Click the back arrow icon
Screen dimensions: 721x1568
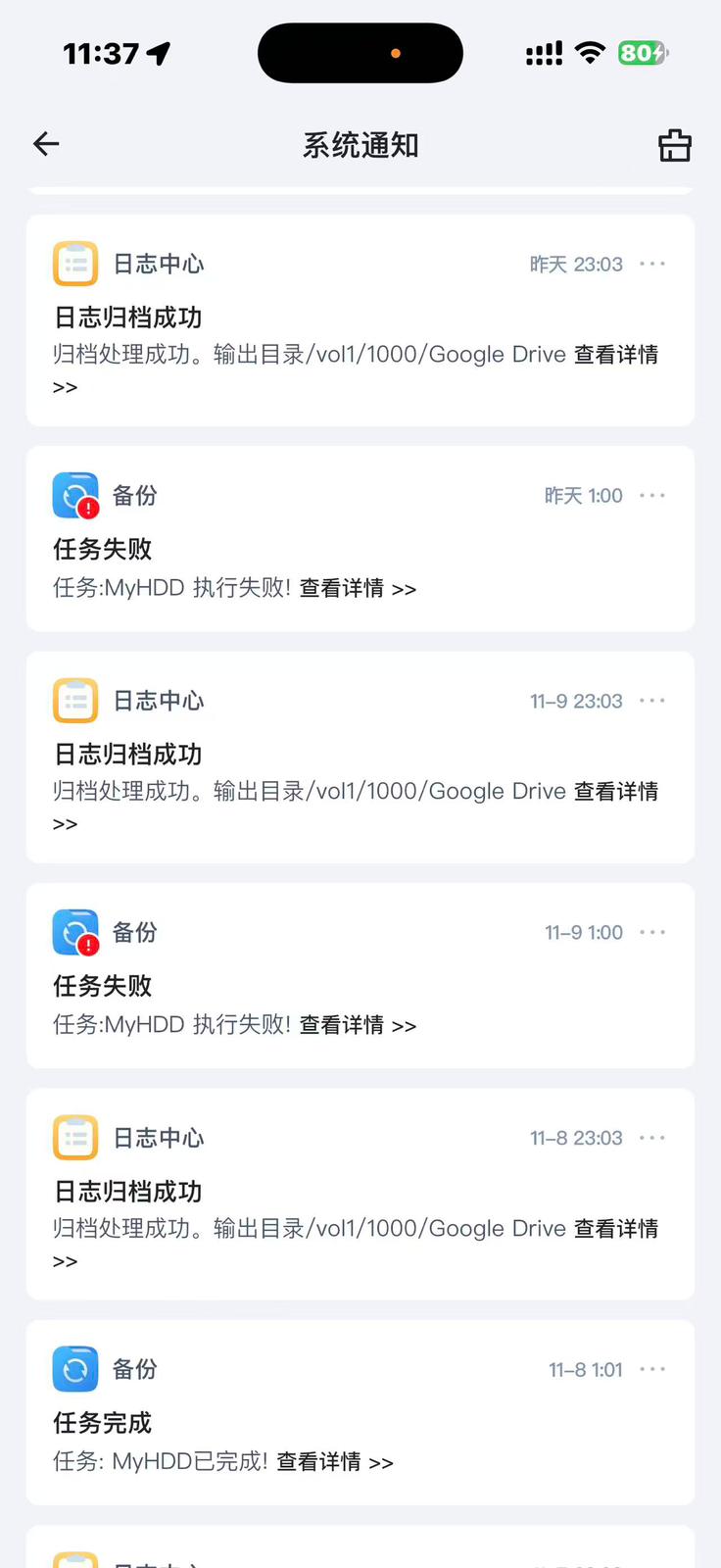click(x=45, y=144)
